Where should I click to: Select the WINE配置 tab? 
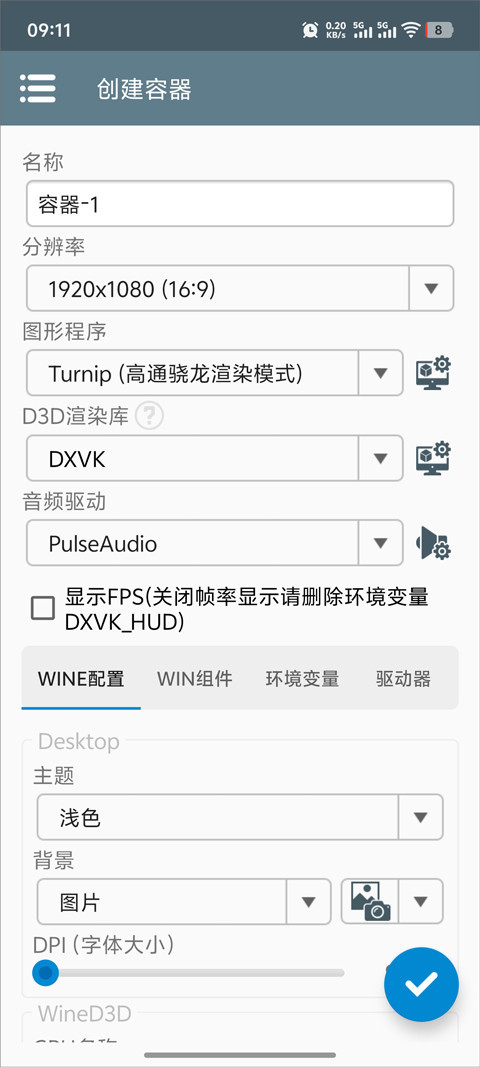(81, 678)
